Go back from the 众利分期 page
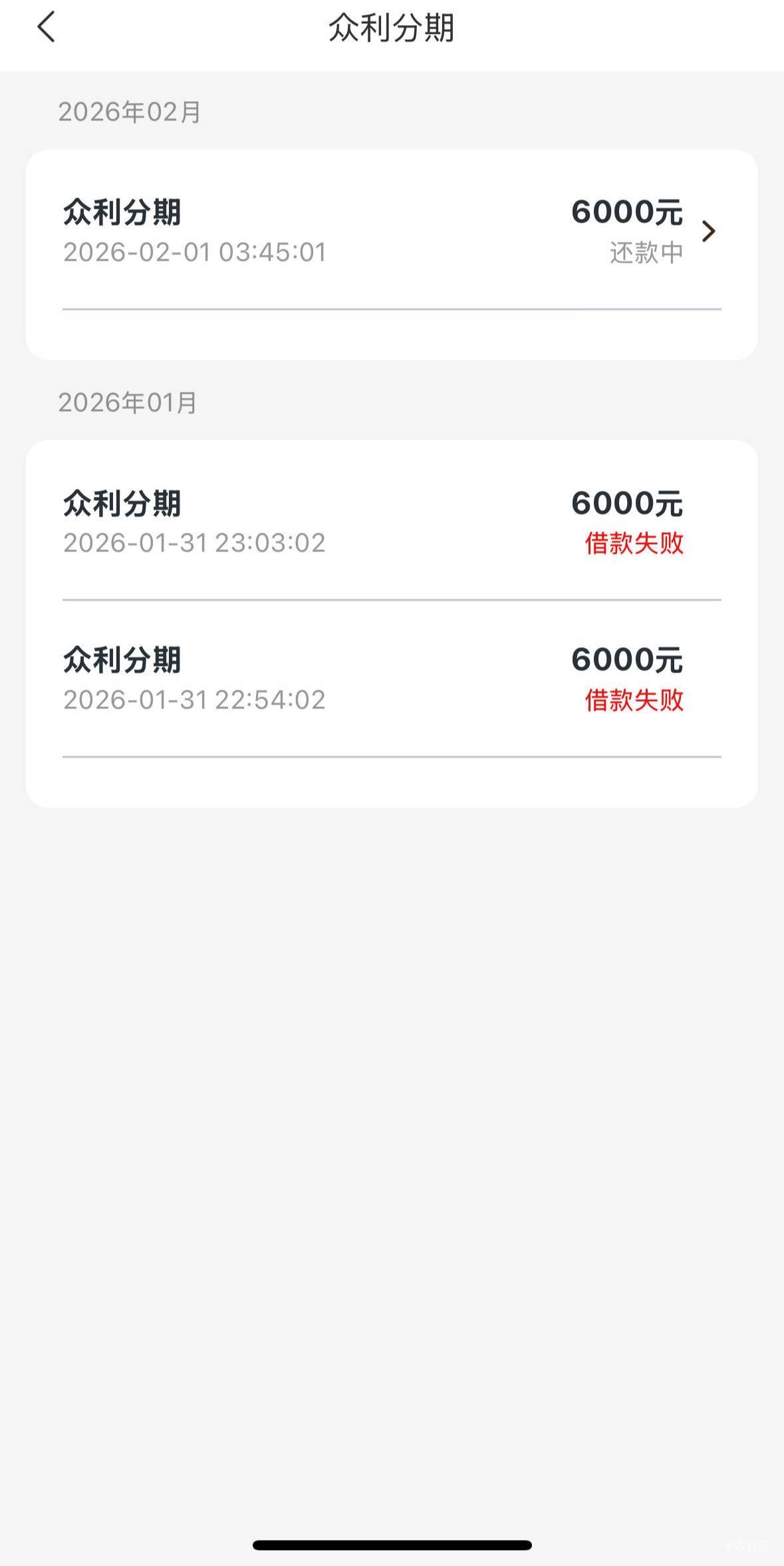 (46, 28)
